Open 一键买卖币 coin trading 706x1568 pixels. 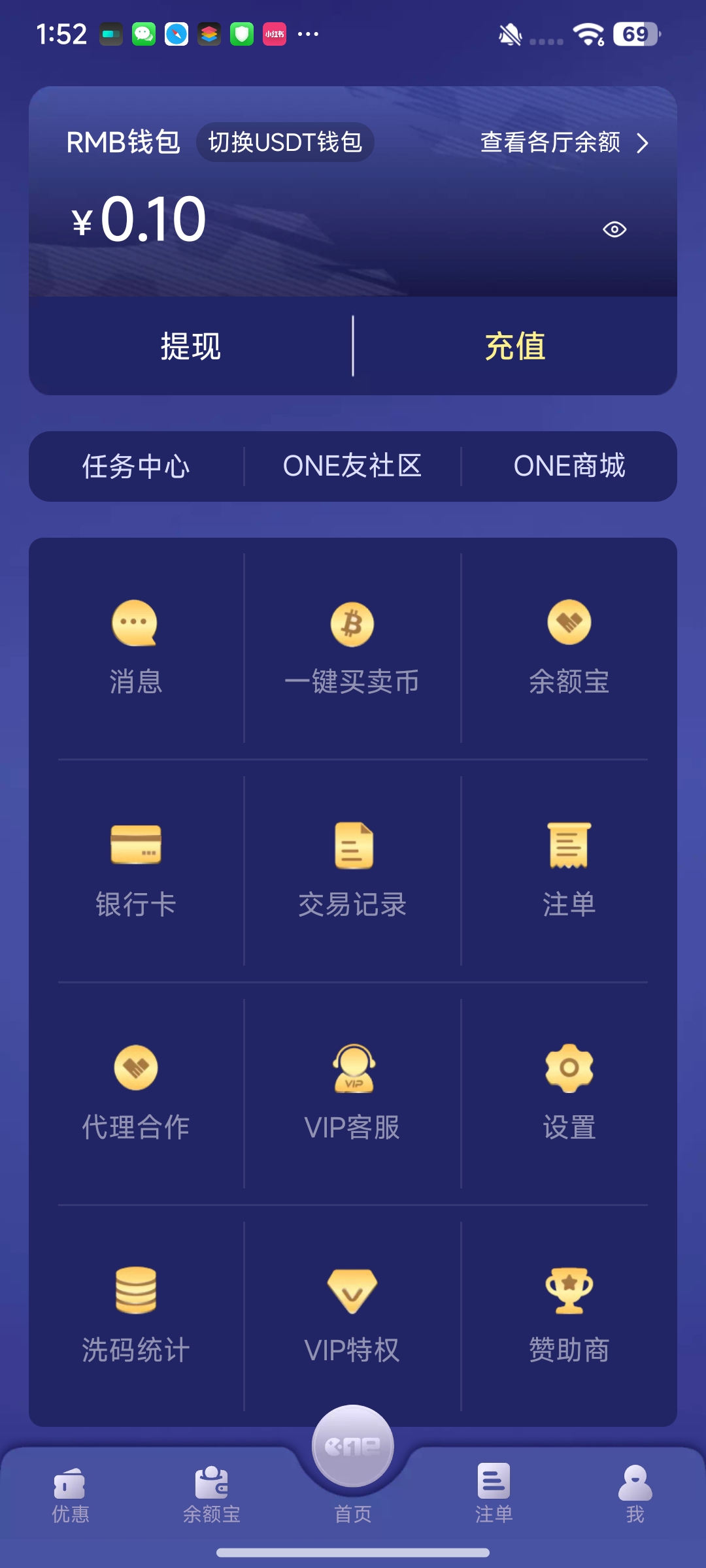pos(352,647)
